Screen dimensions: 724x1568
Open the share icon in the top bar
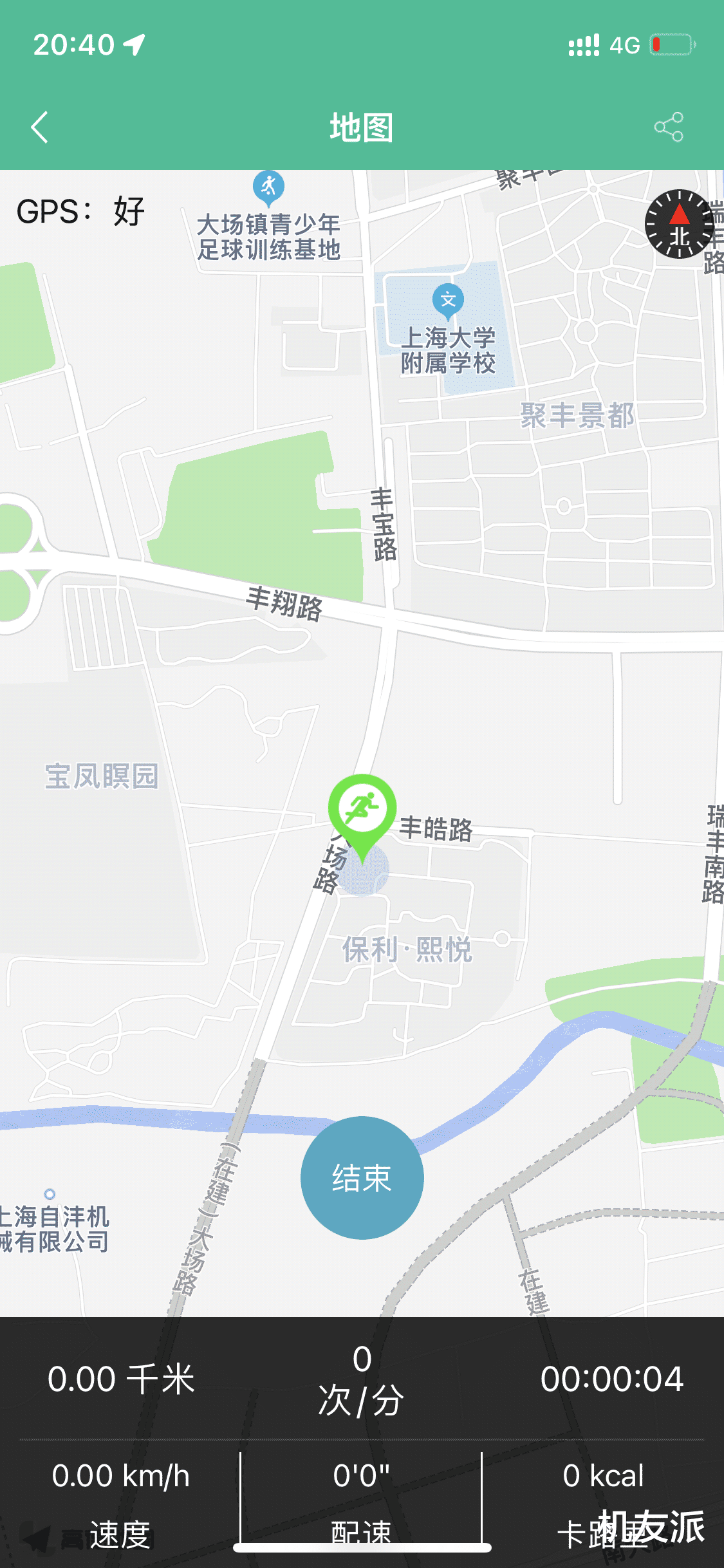[669, 126]
